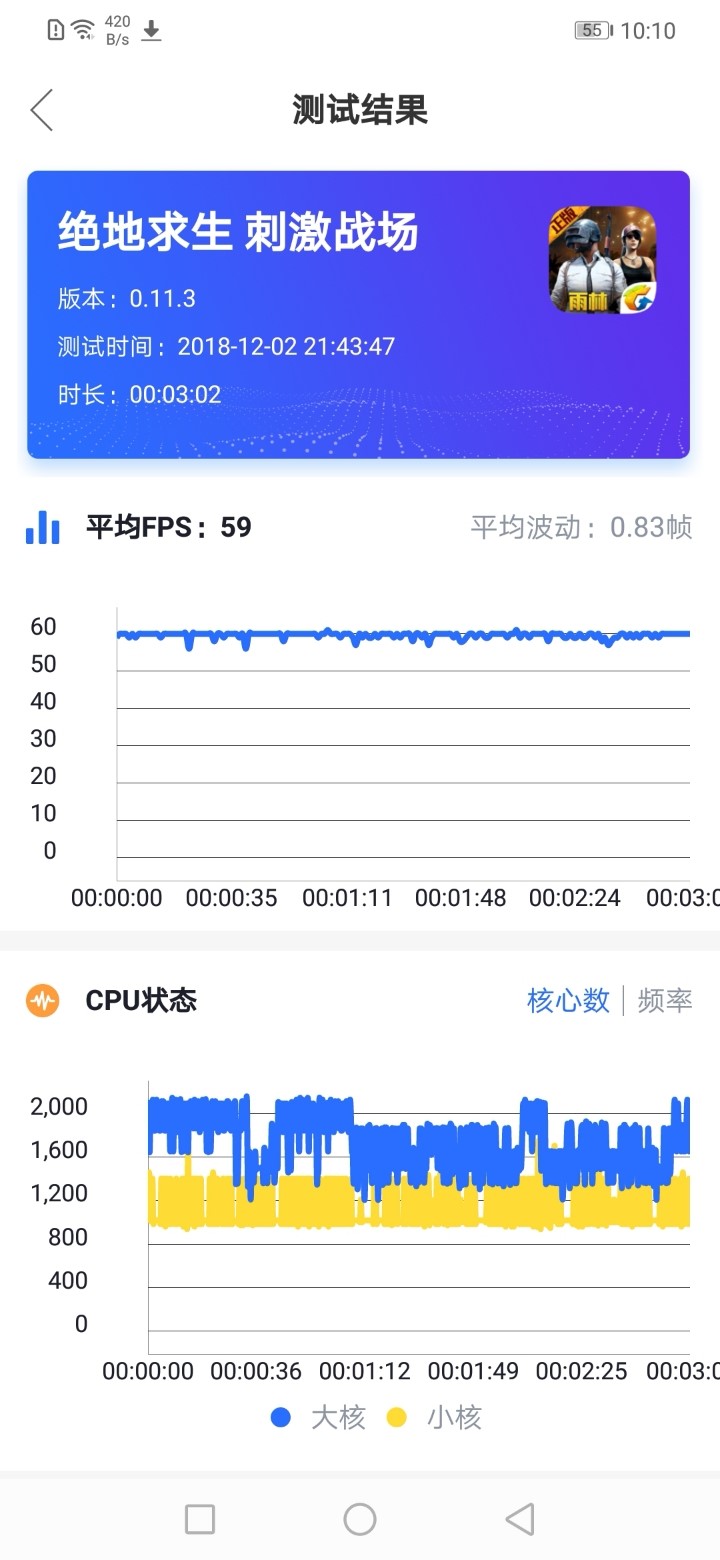Select the 核心数 tab in CPU状态
720x1560 pixels.
coord(567,1000)
